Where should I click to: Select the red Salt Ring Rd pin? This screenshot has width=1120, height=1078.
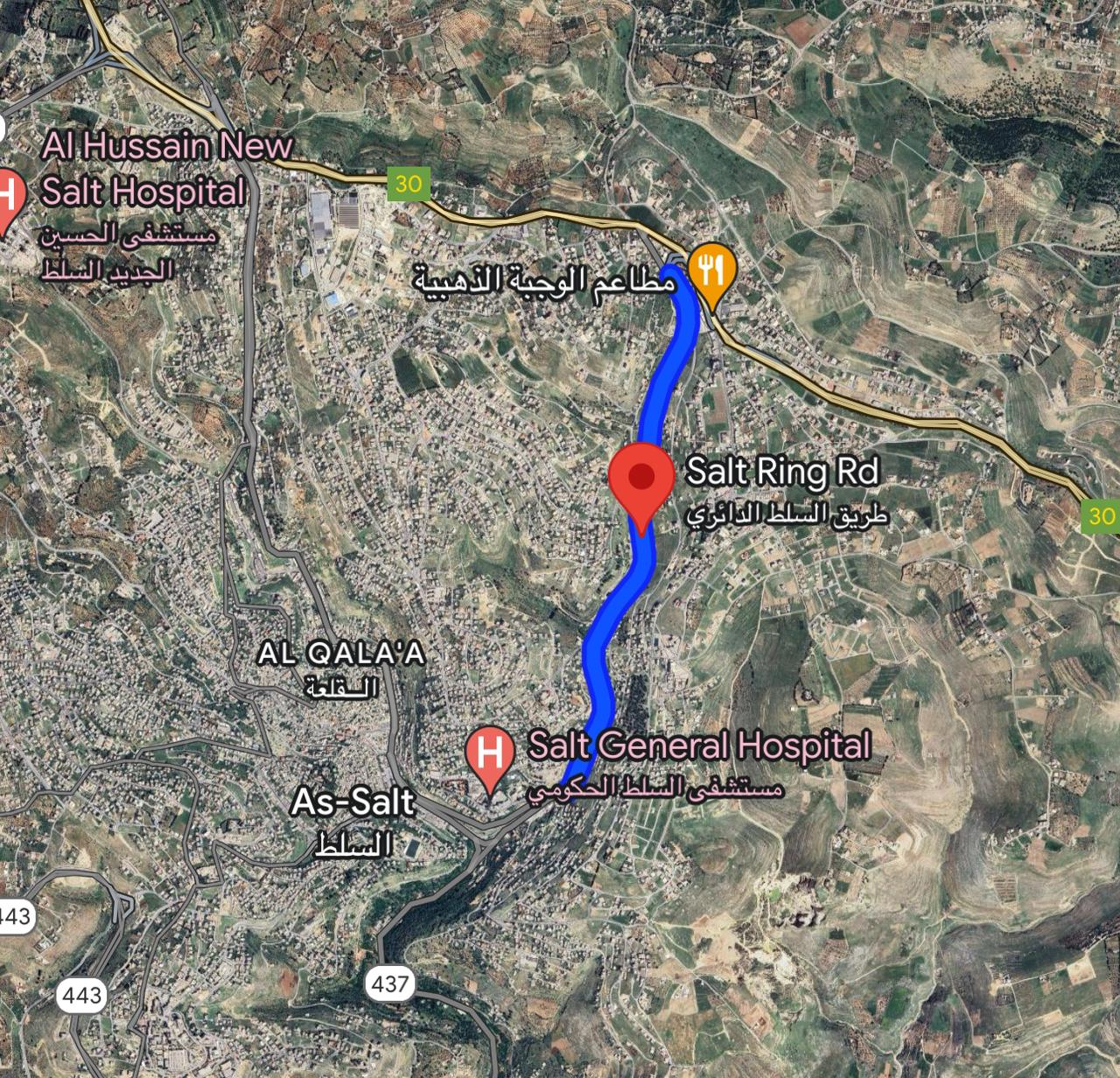pos(642,479)
